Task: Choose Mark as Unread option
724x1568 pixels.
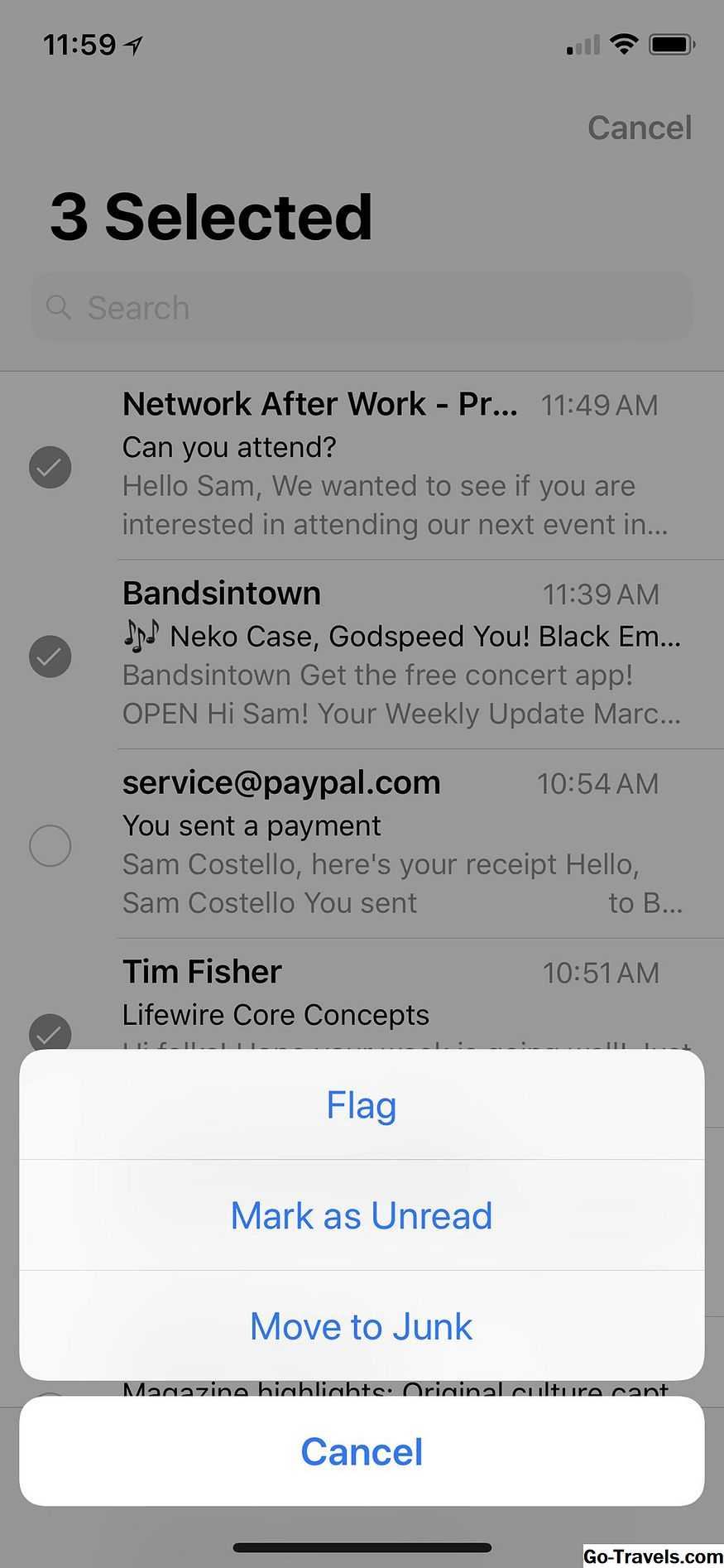Action: (x=362, y=1215)
